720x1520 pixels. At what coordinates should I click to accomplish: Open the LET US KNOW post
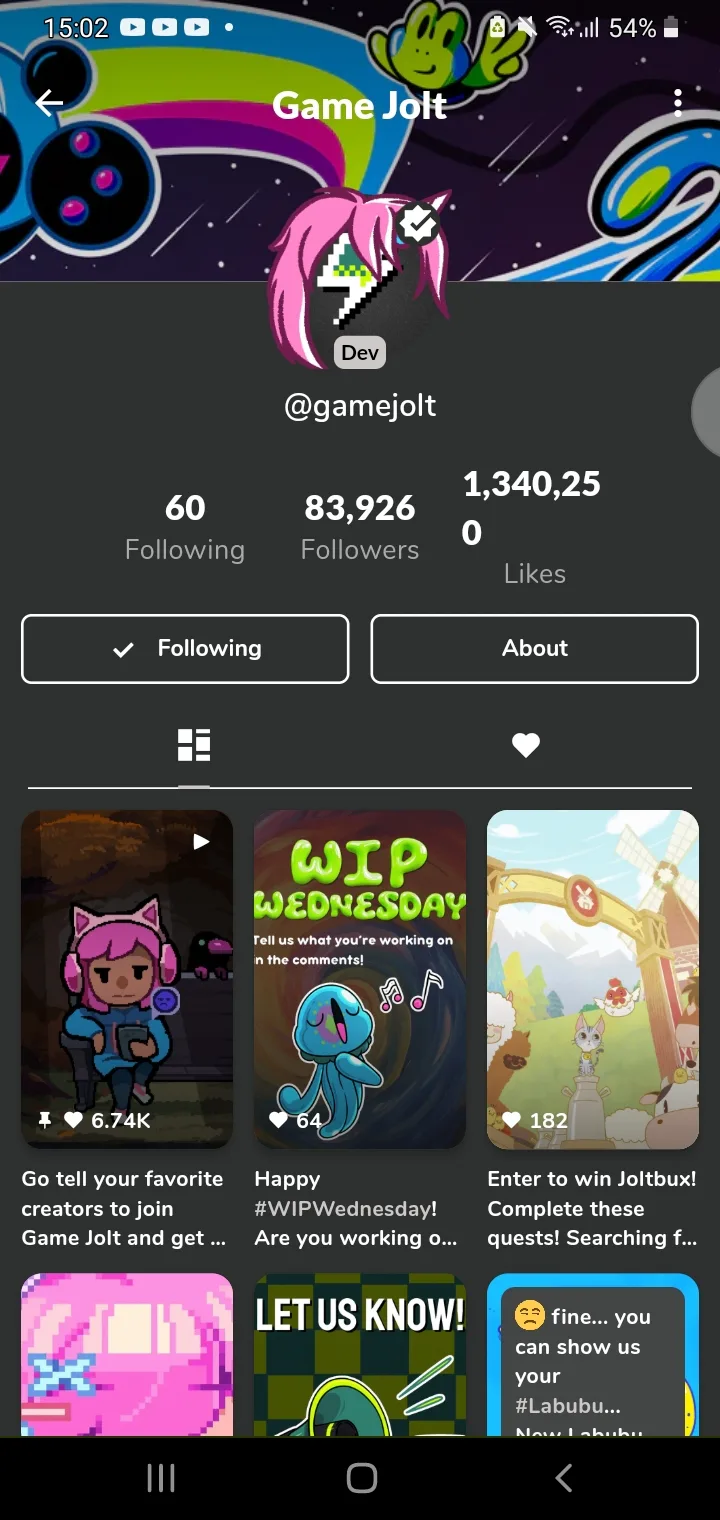coord(360,1355)
